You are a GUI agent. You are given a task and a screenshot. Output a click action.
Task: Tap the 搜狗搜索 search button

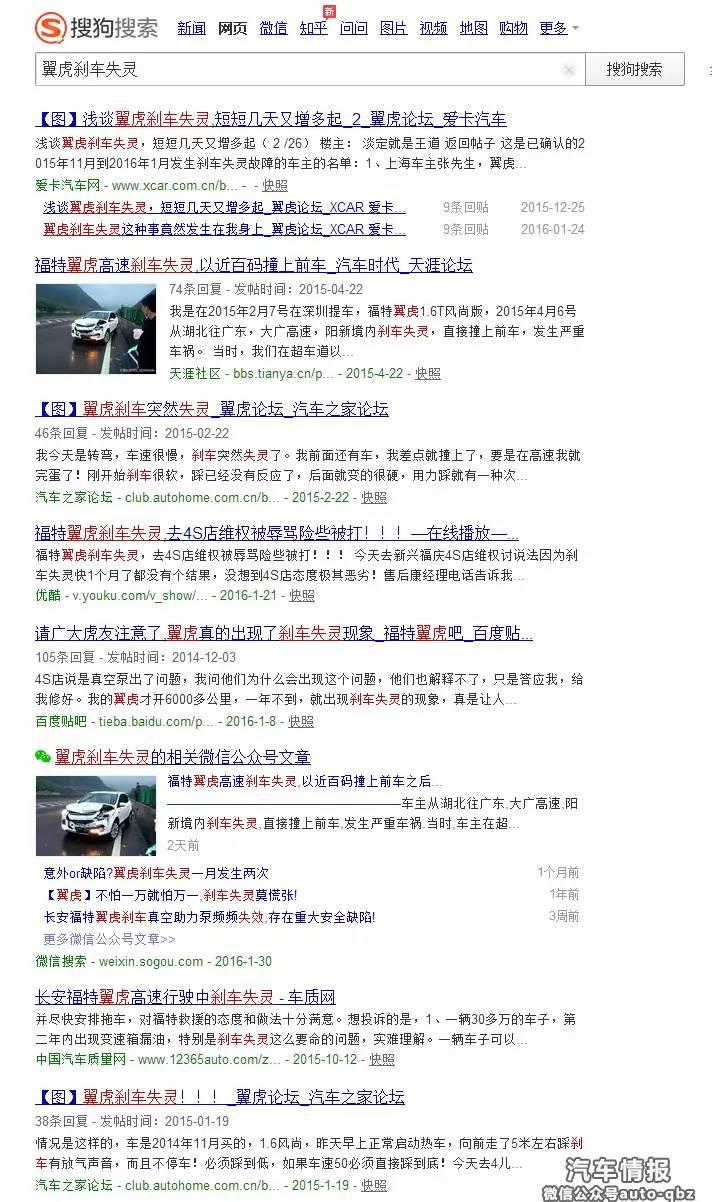pos(634,70)
